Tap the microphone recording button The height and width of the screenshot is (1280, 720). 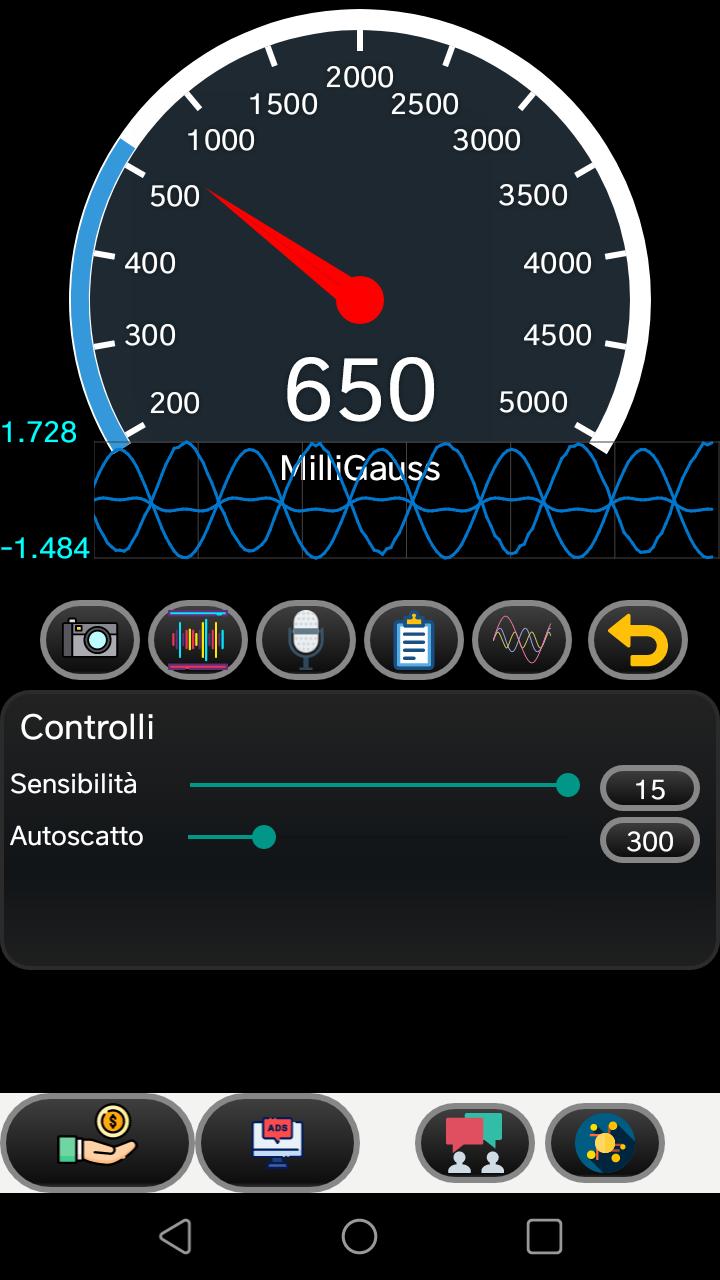coord(306,639)
